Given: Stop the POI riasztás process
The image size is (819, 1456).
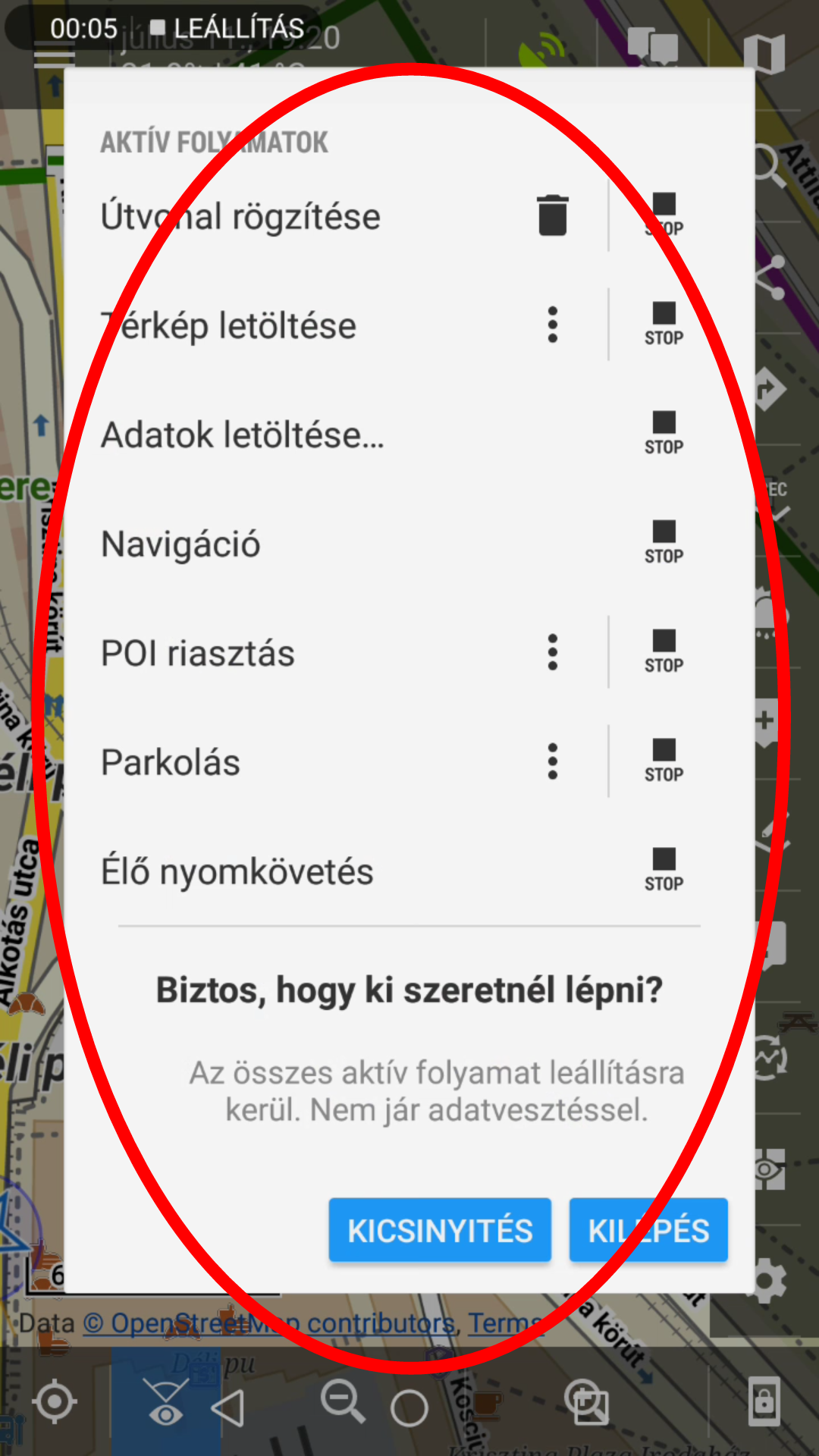Looking at the screenshot, I should [664, 652].
